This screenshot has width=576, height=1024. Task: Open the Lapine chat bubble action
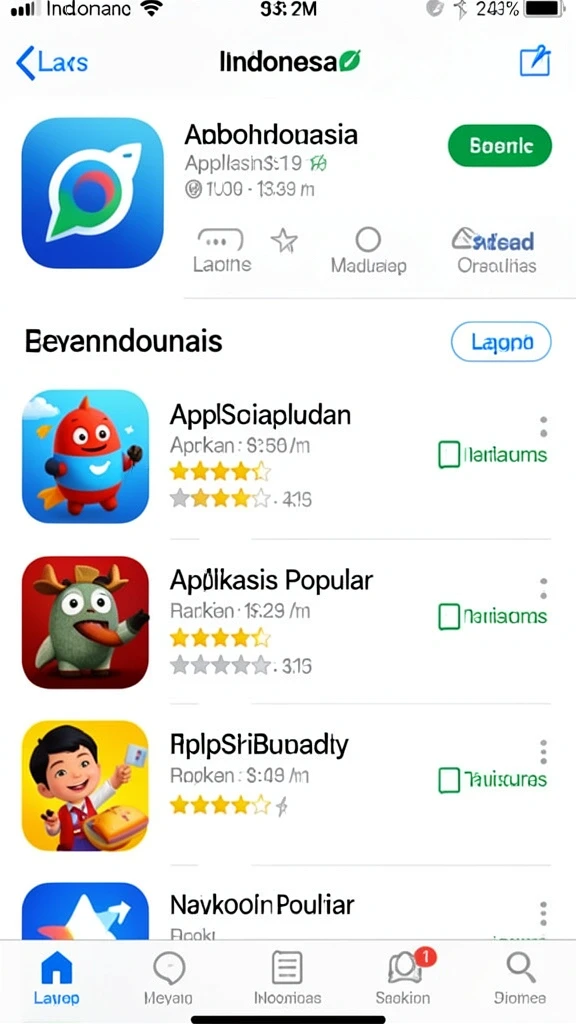click(221, 250)
